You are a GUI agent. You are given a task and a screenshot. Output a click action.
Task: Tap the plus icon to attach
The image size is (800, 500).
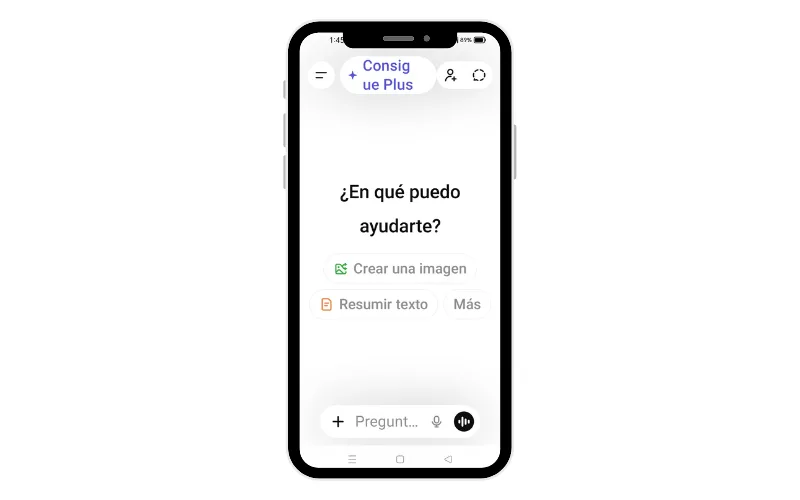coord(338,422)
